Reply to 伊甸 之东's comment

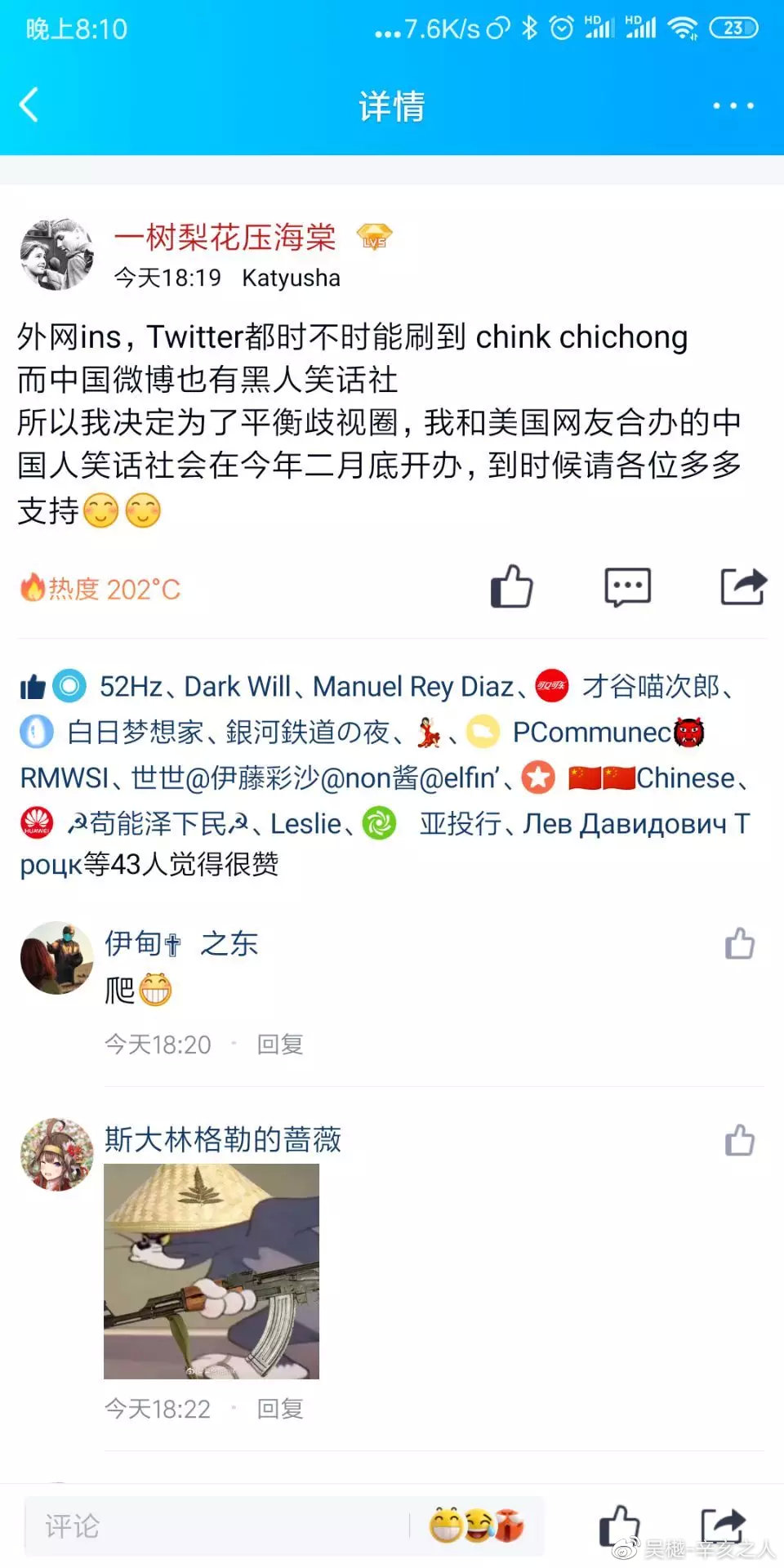coord(280,1044)
